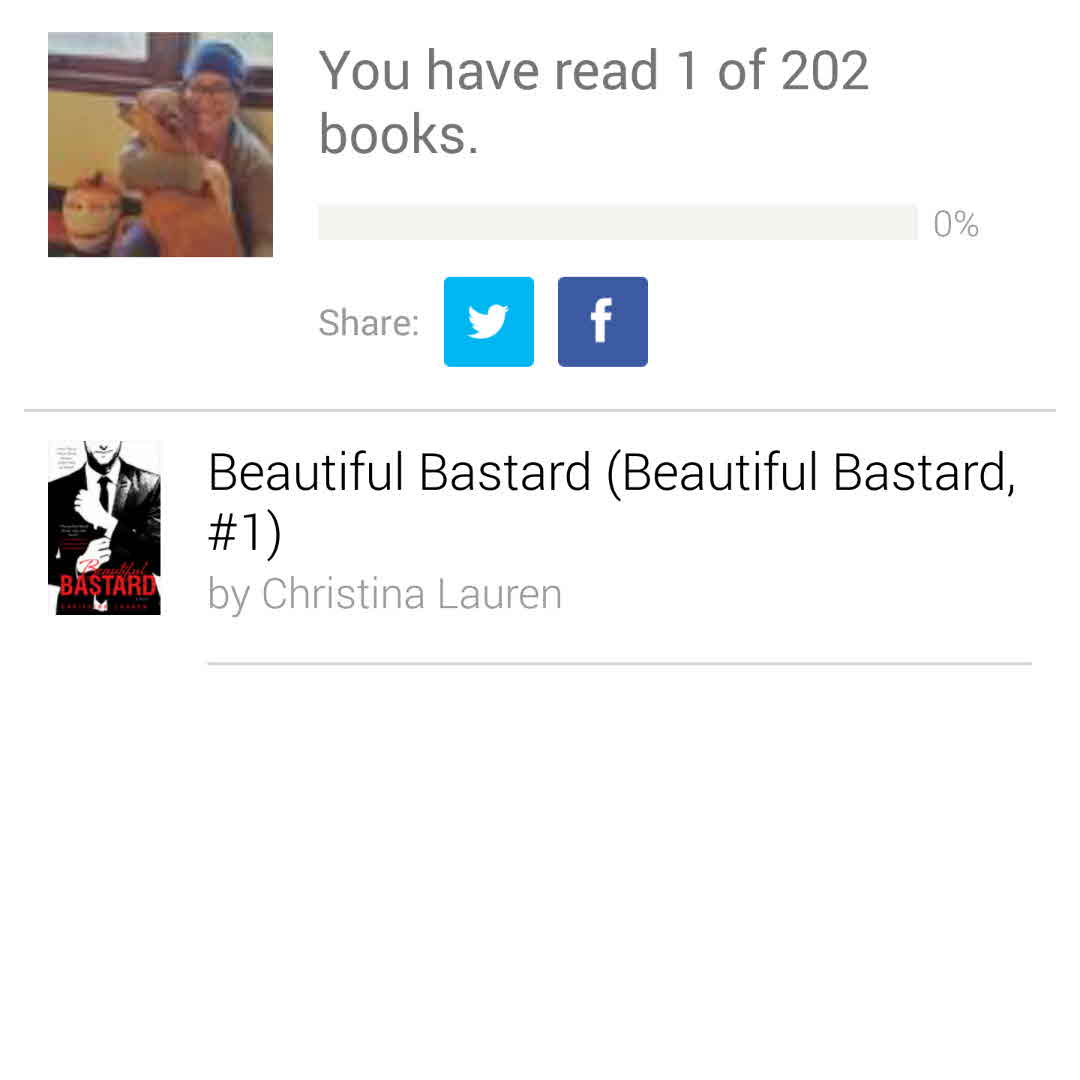This screenshot has height=1080, width=1080.
Task: Share reading progress on Facebook
Action: click(x=602, y=322)
